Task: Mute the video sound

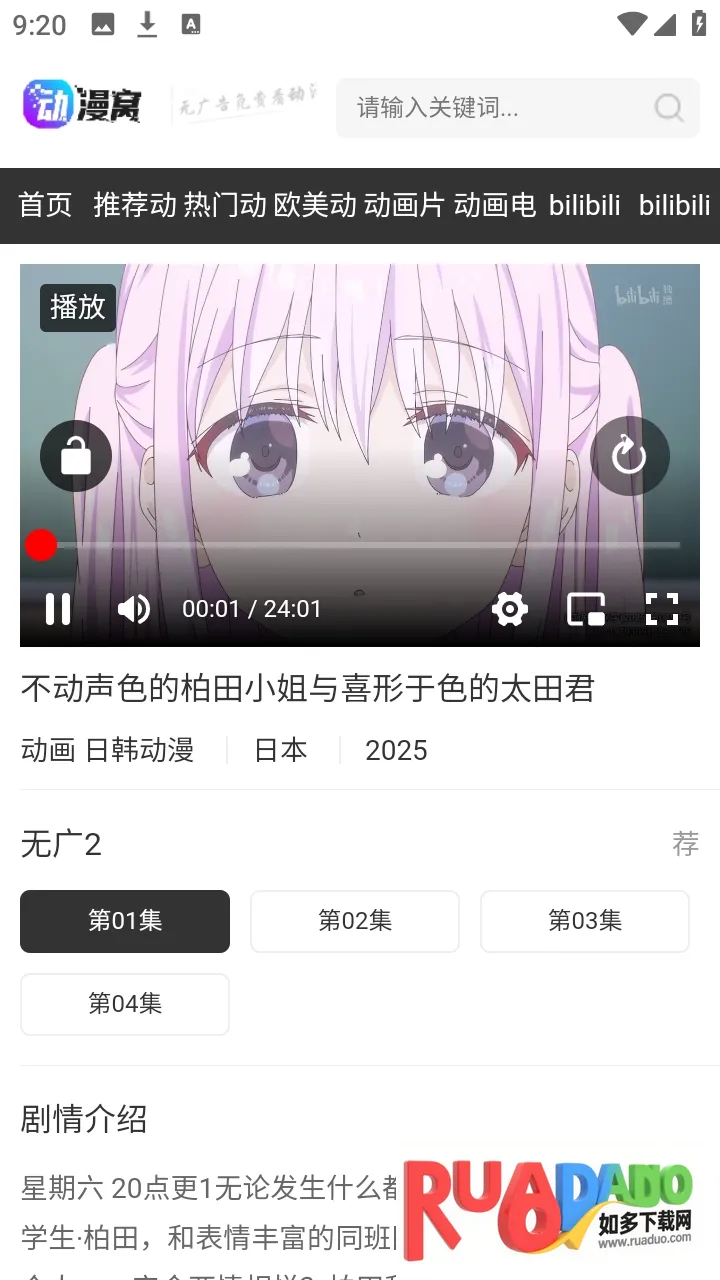Action: (134, 609)
